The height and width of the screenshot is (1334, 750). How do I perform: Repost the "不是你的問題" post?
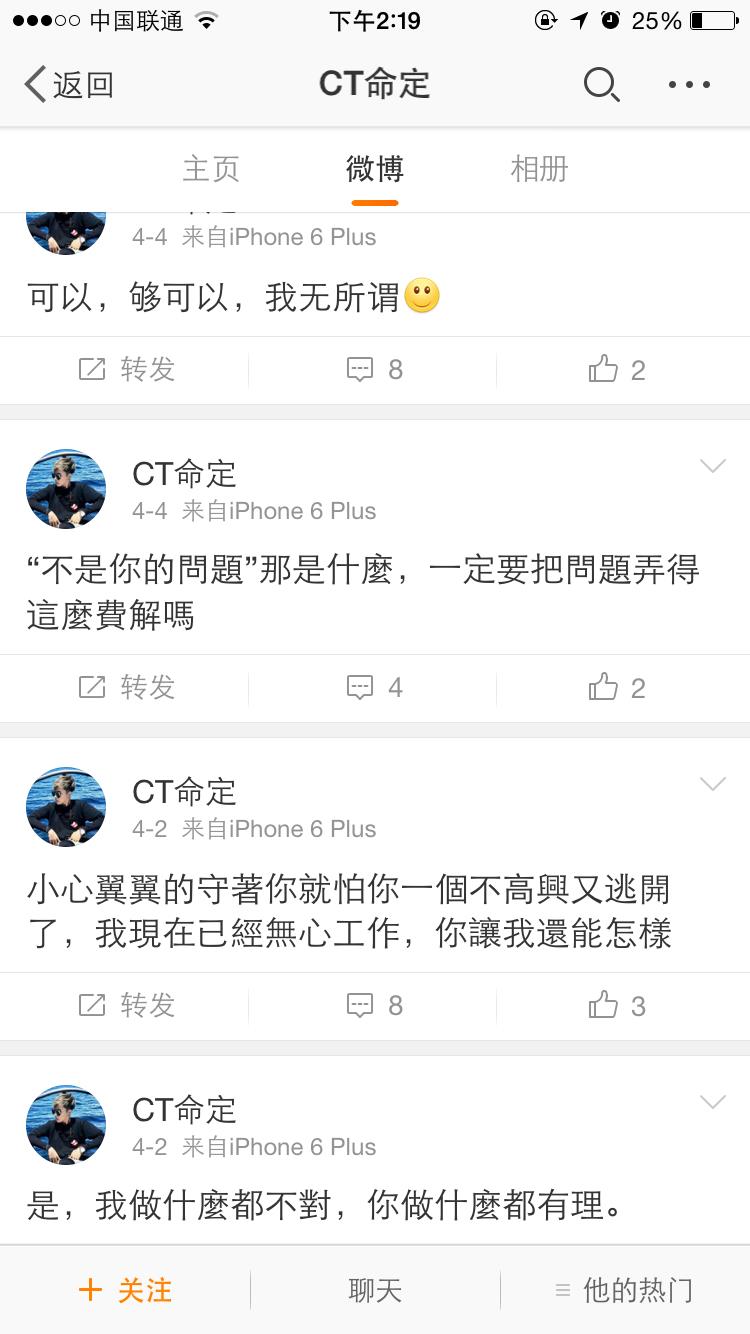click(126, 688)
